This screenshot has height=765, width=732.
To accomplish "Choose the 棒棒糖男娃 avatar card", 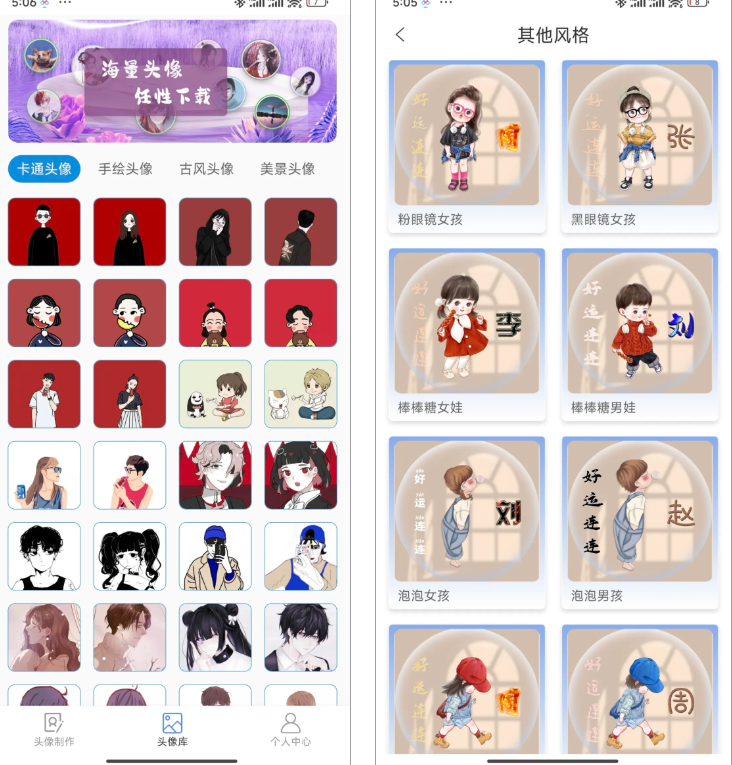I will point(640,333).
